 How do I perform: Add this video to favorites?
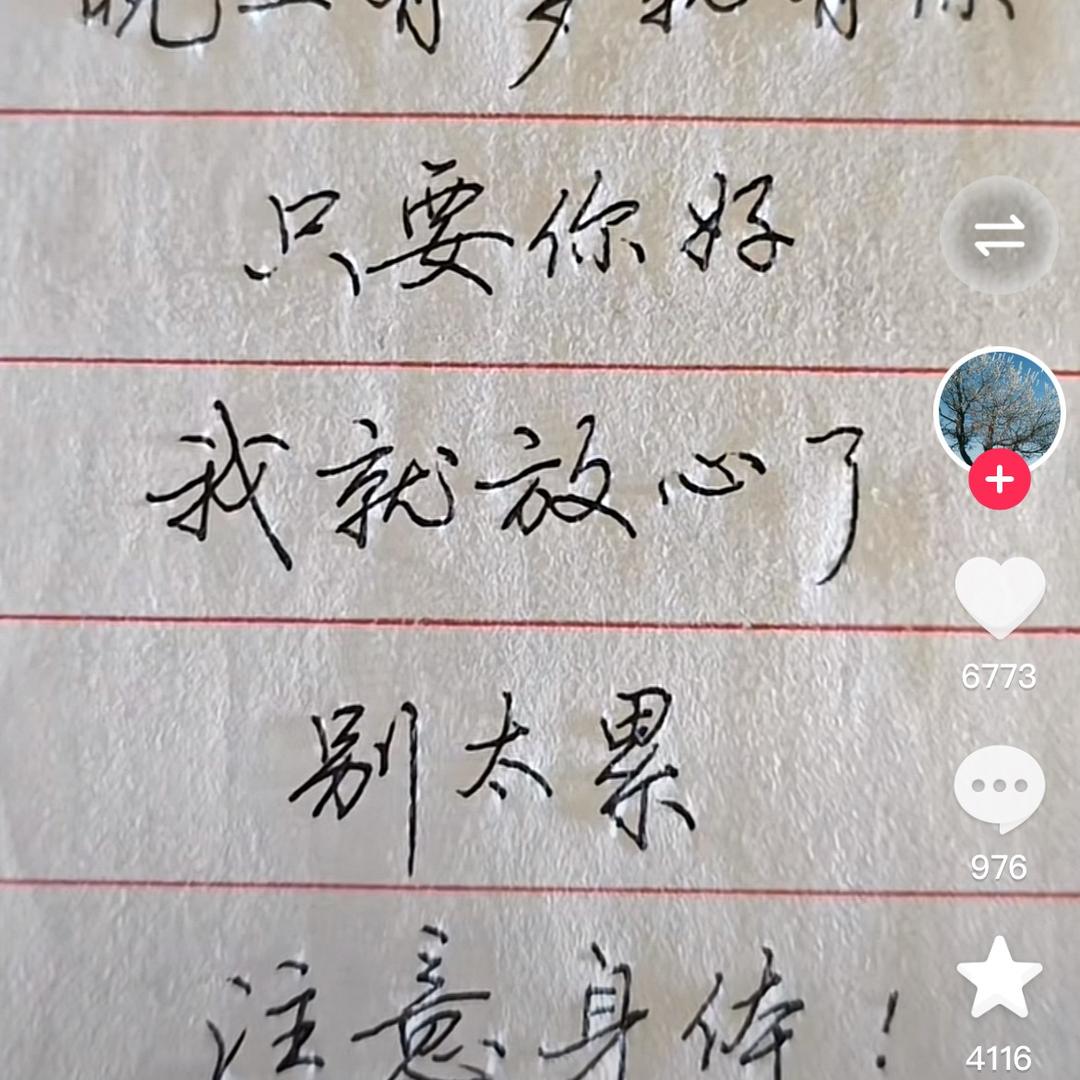(x=999, y=977)
